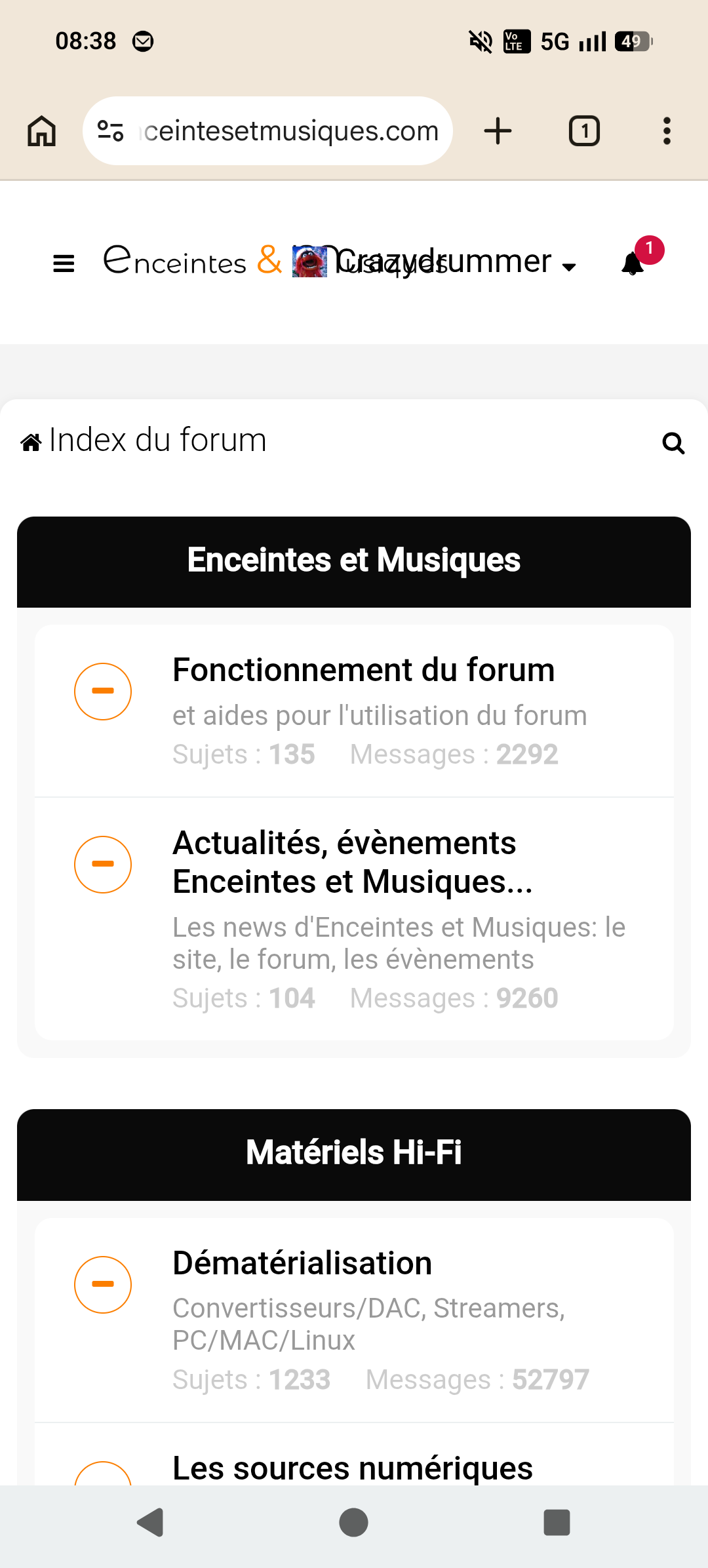
Task: Open the Enceintes et Musiques category header
Action: [x=354, y=560]
